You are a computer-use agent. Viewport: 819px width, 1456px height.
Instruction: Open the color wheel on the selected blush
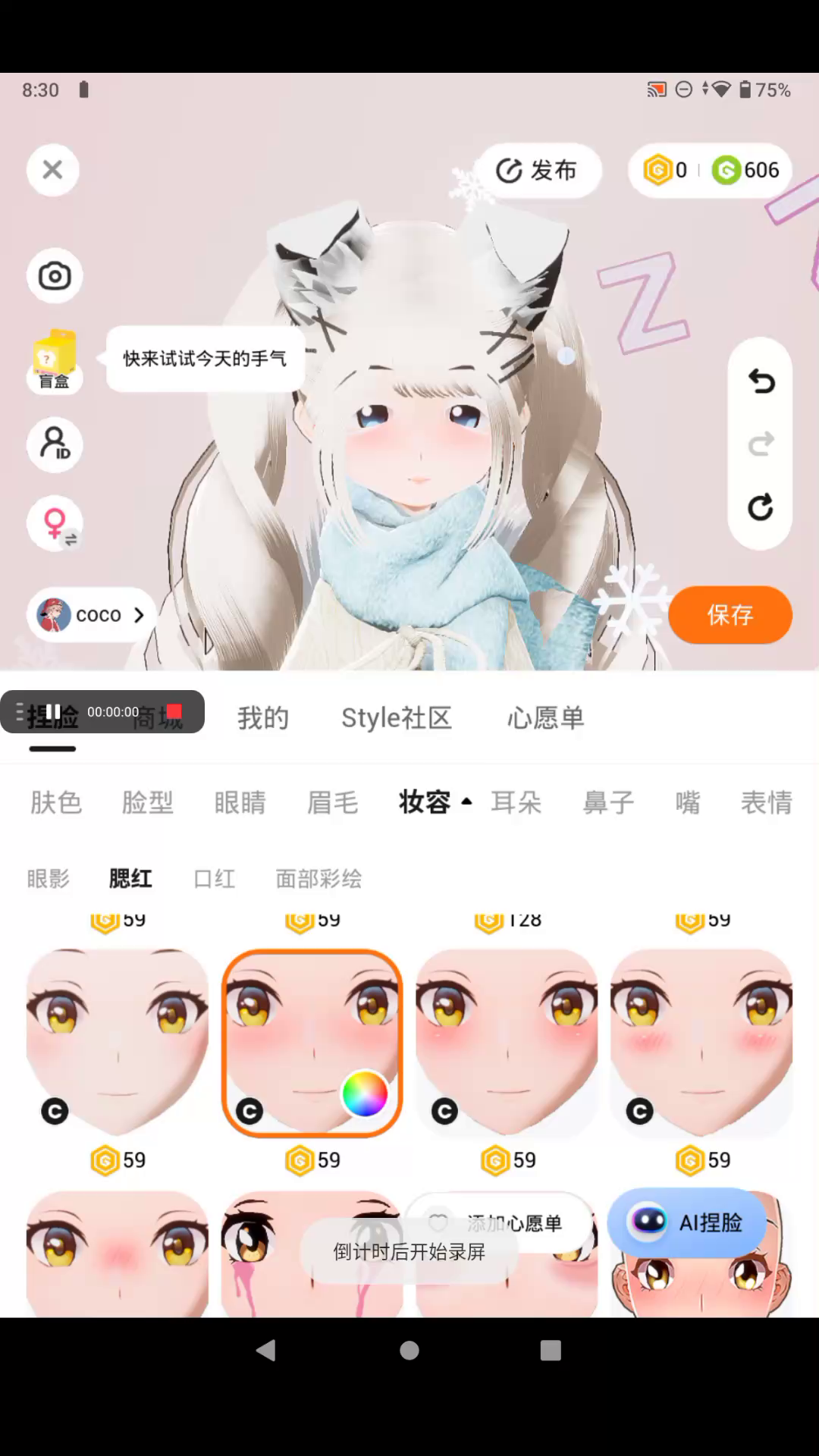pos(365,1094)
